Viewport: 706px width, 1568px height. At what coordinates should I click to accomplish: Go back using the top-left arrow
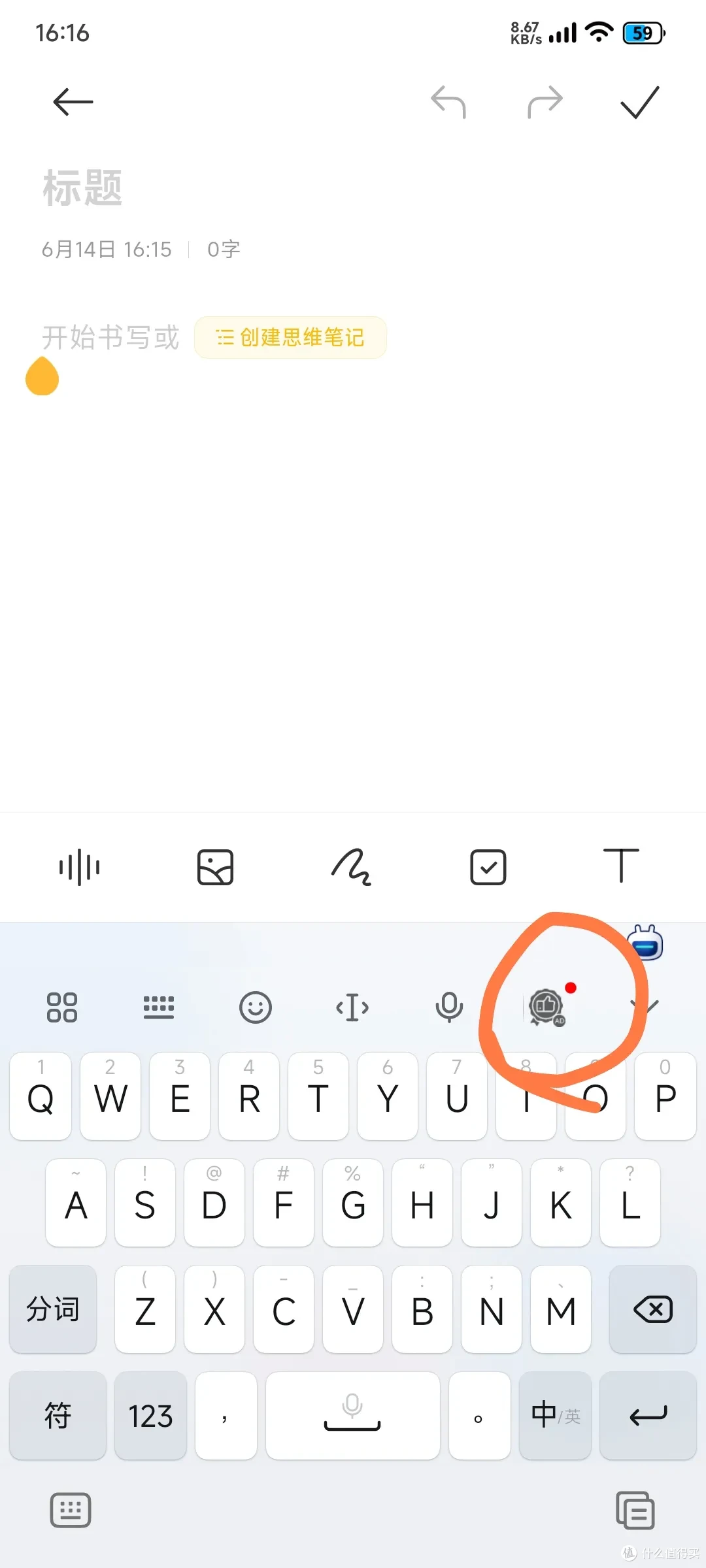coord(73,102)
